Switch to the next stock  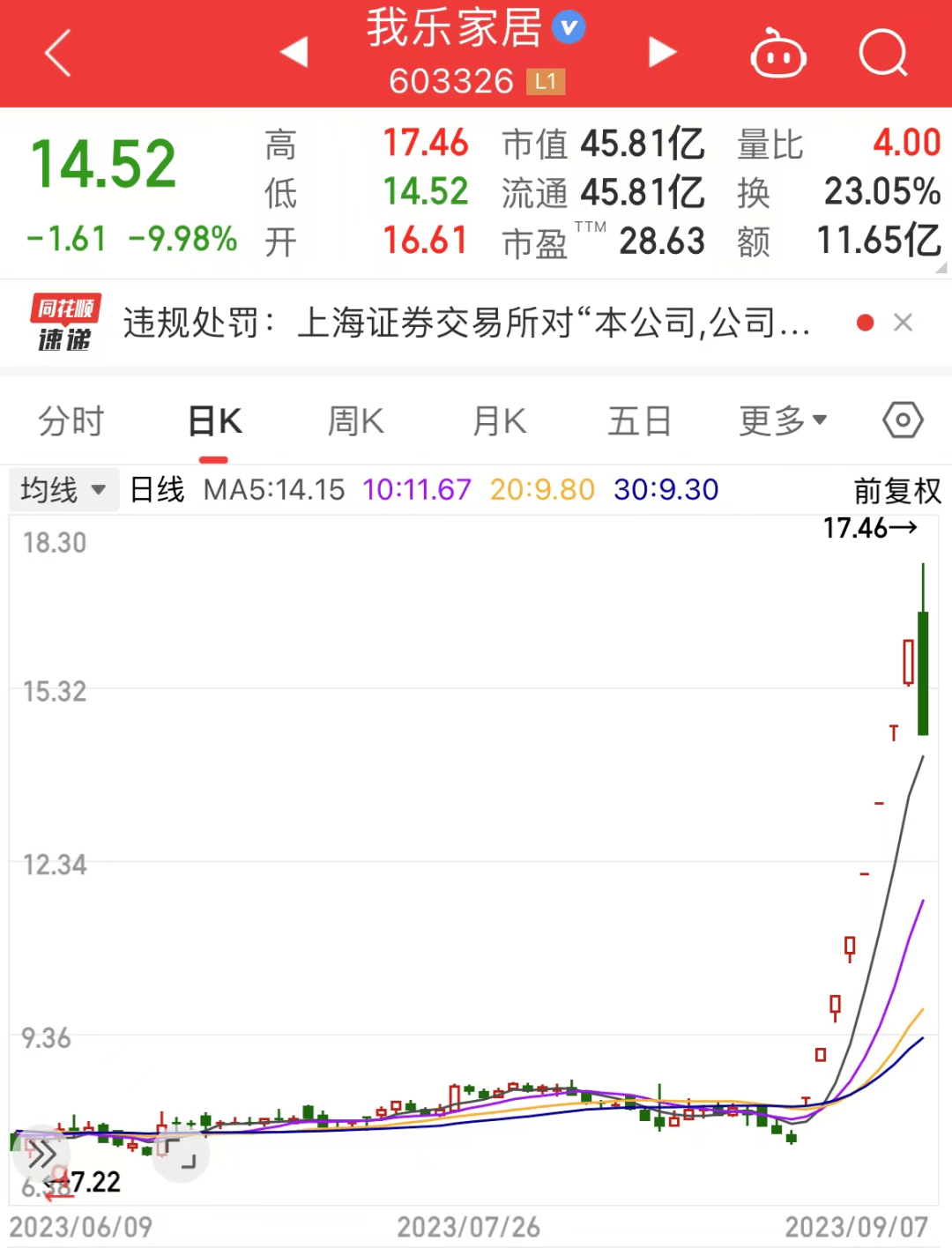click(x=662, y=52)
